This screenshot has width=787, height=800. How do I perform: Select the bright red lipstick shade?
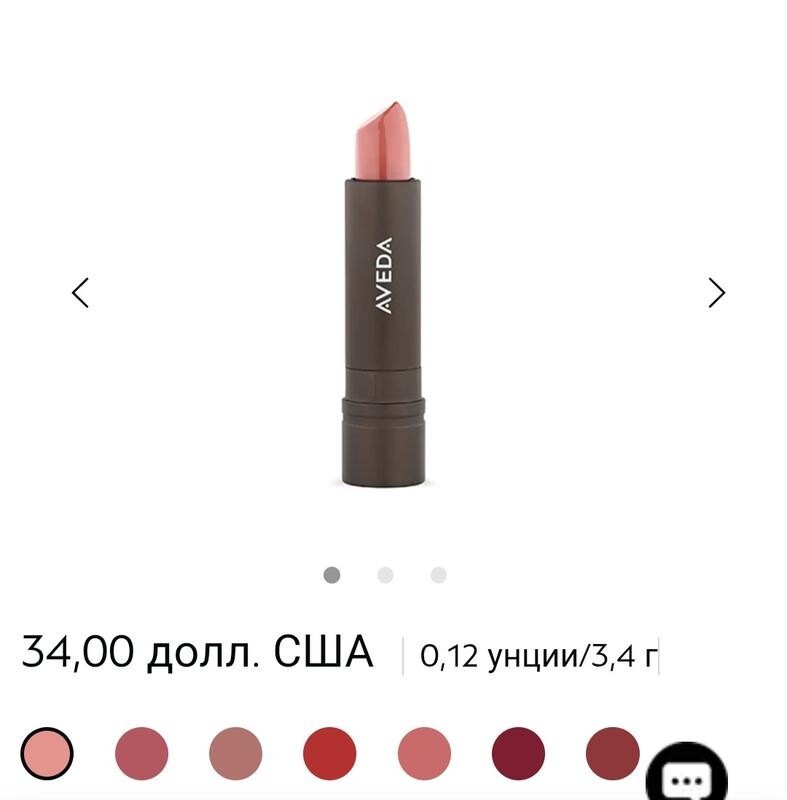tap(330, 753)
